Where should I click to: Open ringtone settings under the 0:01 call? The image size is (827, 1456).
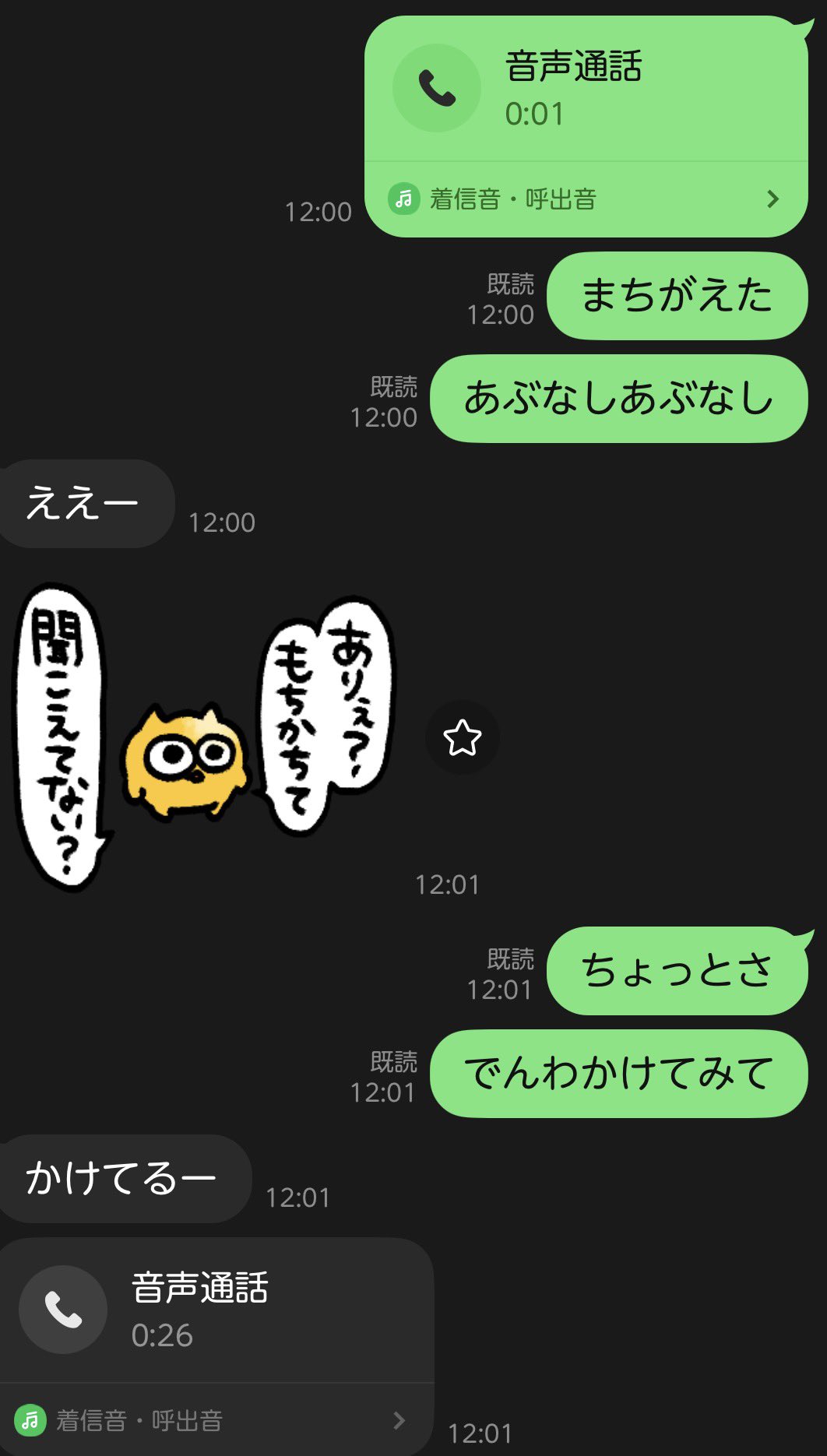(x=584, y=199)
